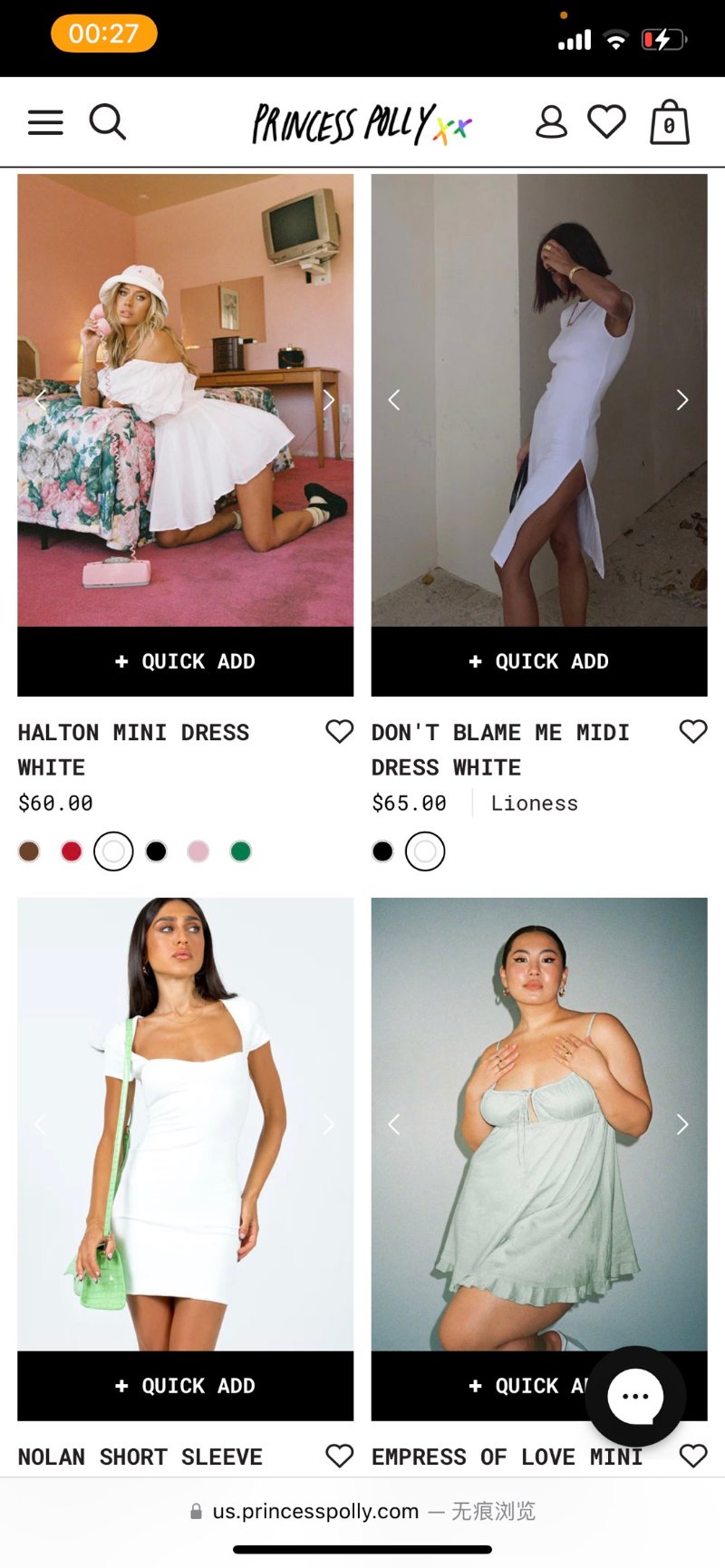
Task: Select black swatch for Don't Blame Me Dress
Action: coord(382,851)
